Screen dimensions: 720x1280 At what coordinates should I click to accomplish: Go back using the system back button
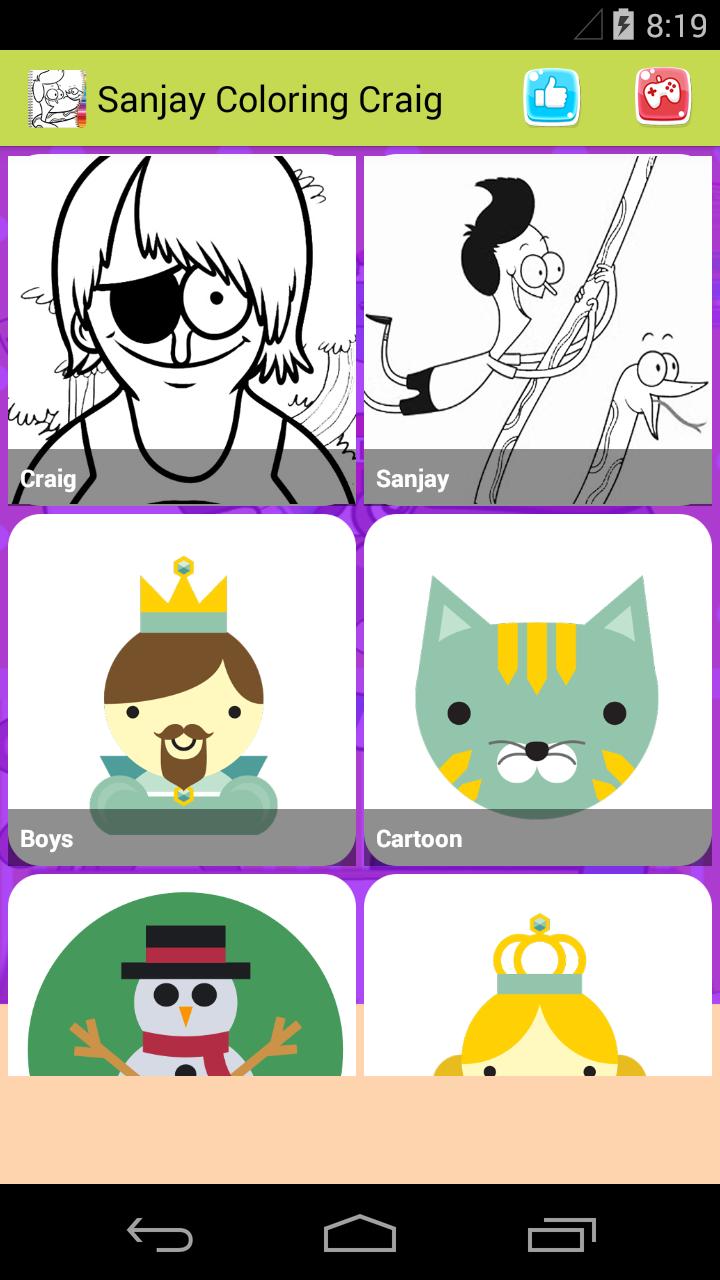[160, 1233]
